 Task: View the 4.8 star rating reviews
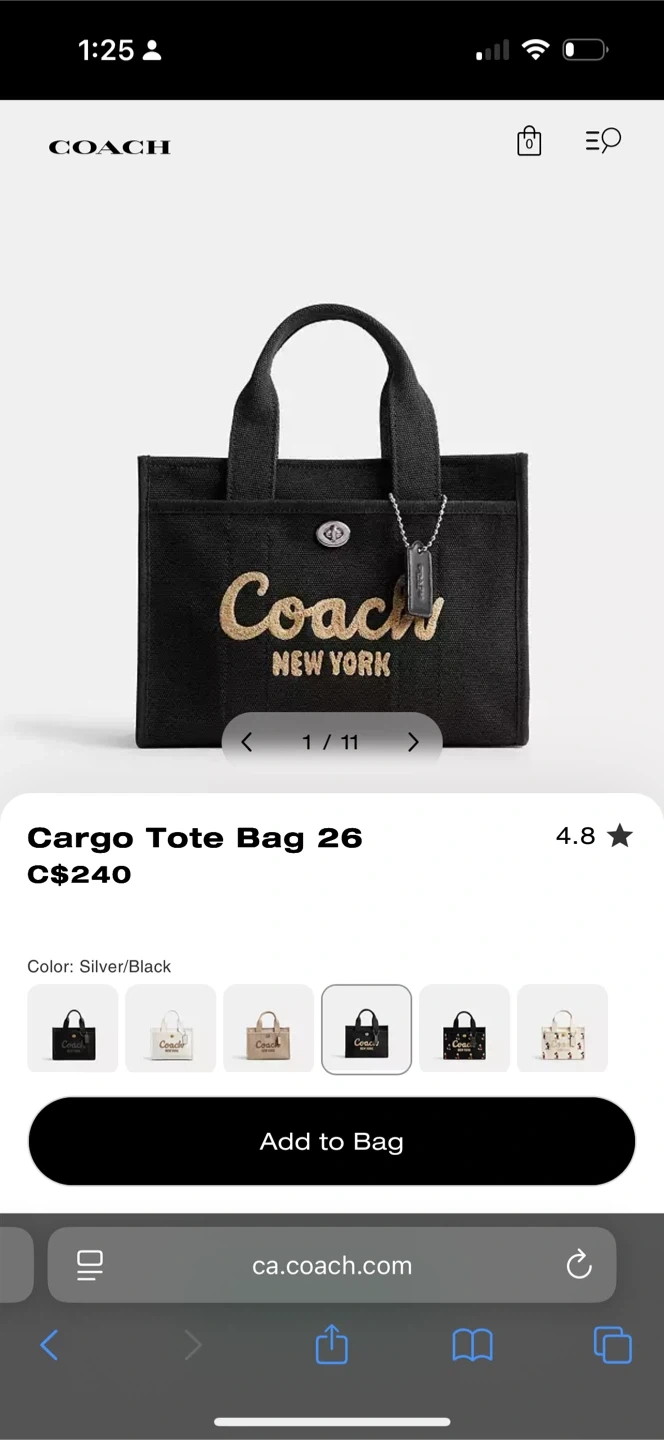[594, 836]
